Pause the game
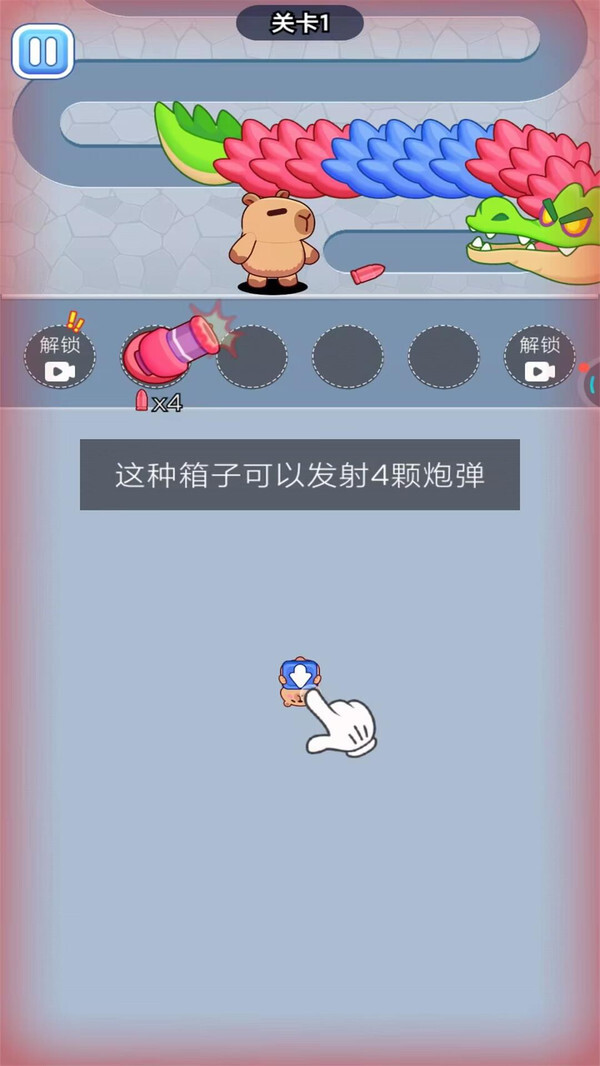This screenshot has width=600, height=1066. (x=43, y=51)
